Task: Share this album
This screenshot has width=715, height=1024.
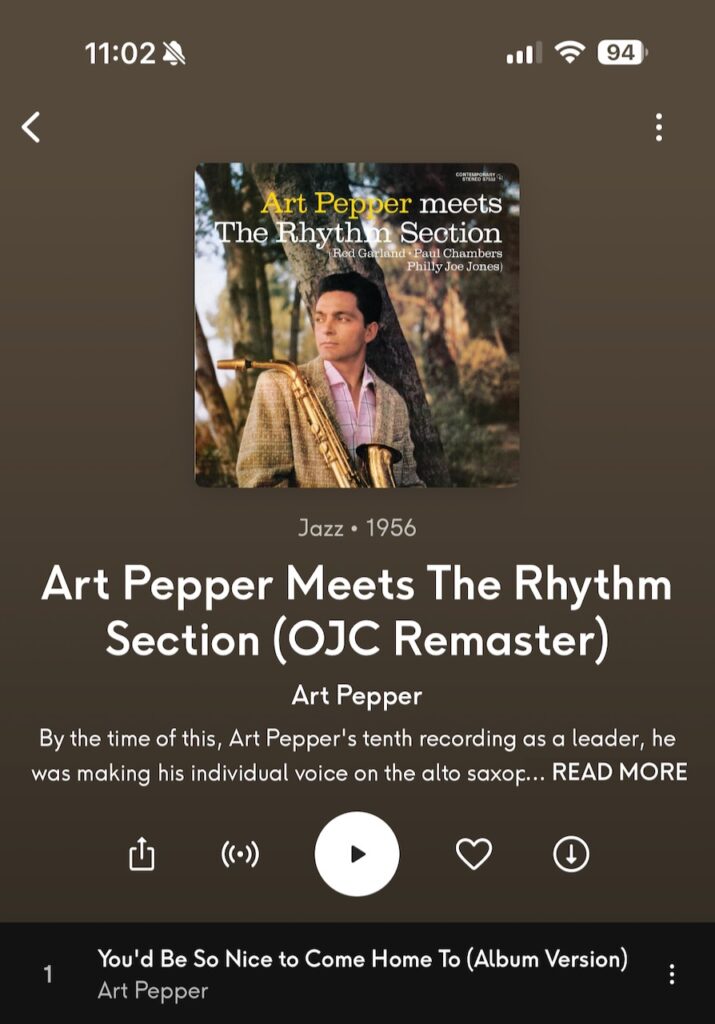Action: click(x=142, y=854)
